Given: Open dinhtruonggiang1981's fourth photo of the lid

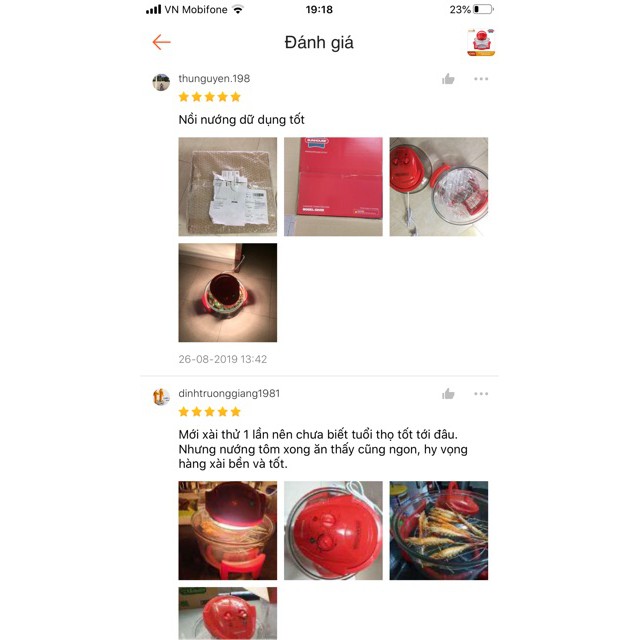Looking at the screenshot, I should point(227,613).
